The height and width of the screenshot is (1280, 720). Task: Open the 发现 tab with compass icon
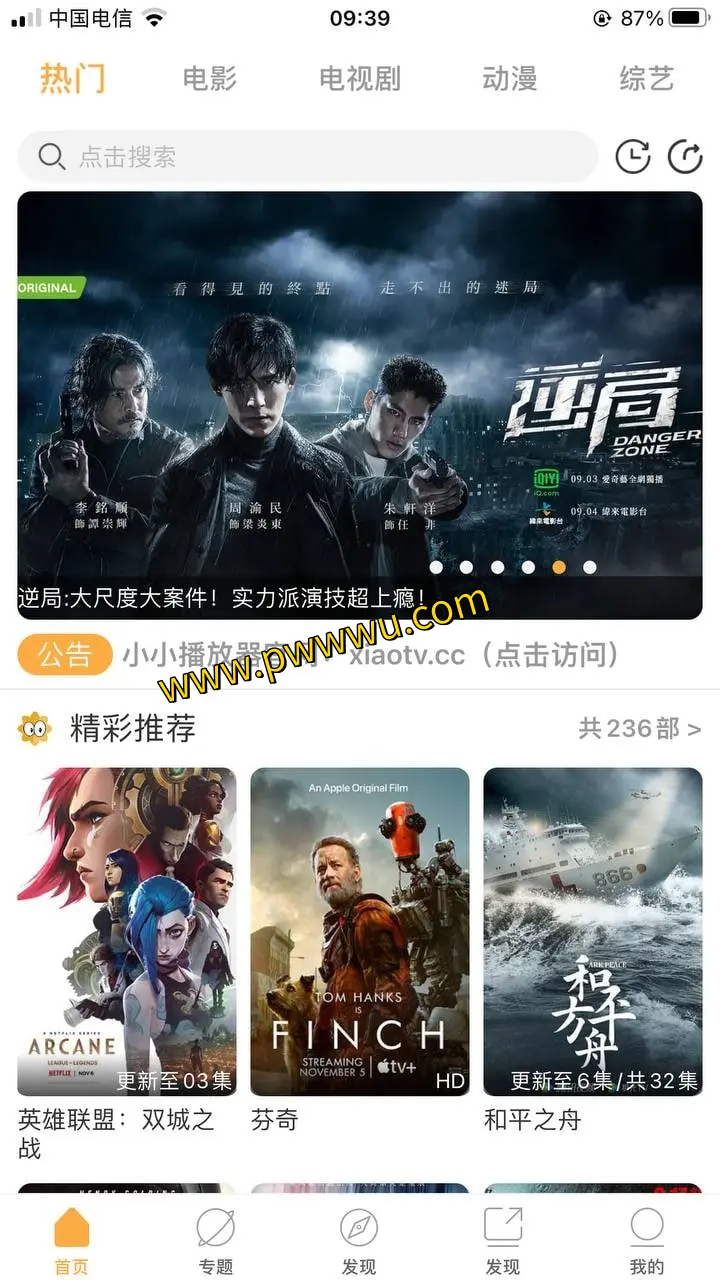click(359, 1240)
